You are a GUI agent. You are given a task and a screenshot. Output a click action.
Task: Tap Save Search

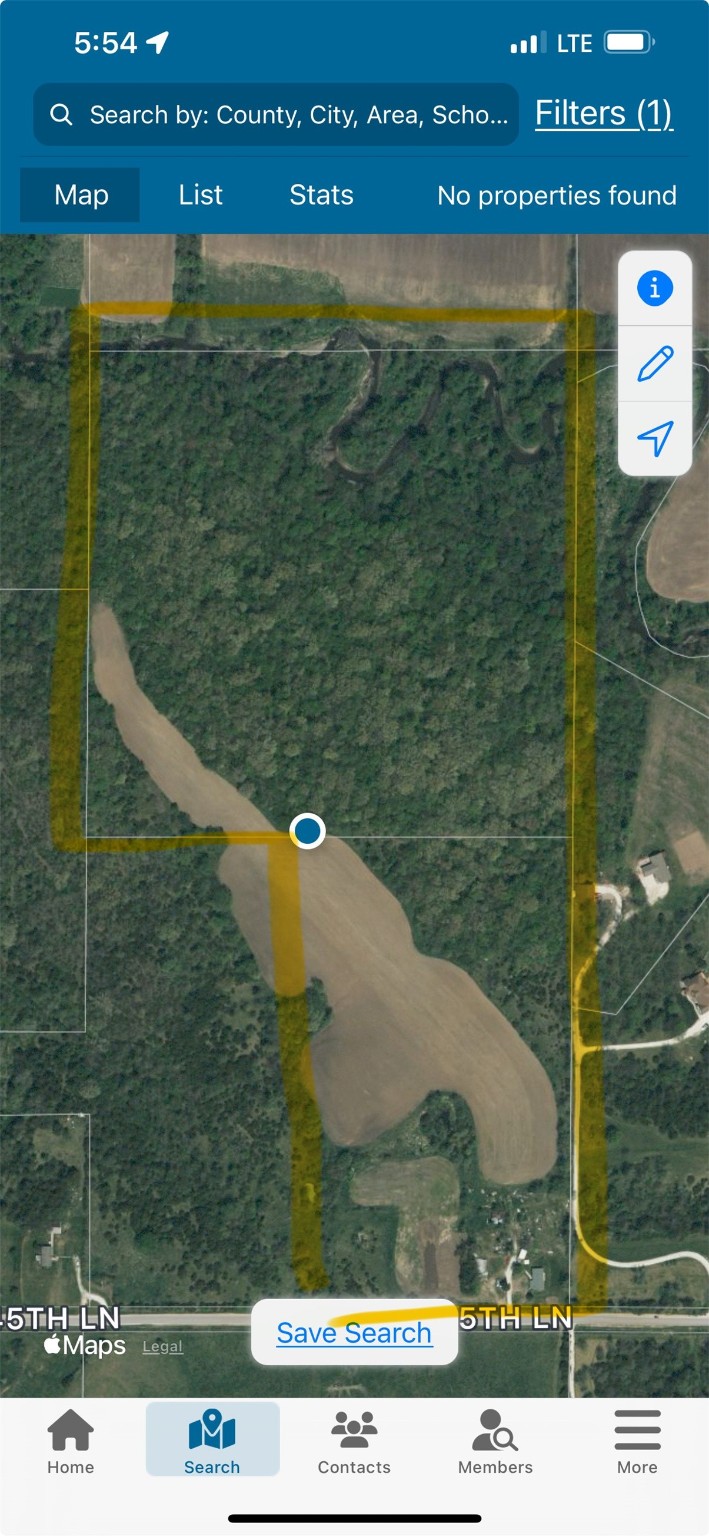pyautogui.click(x=354, y=1333)
